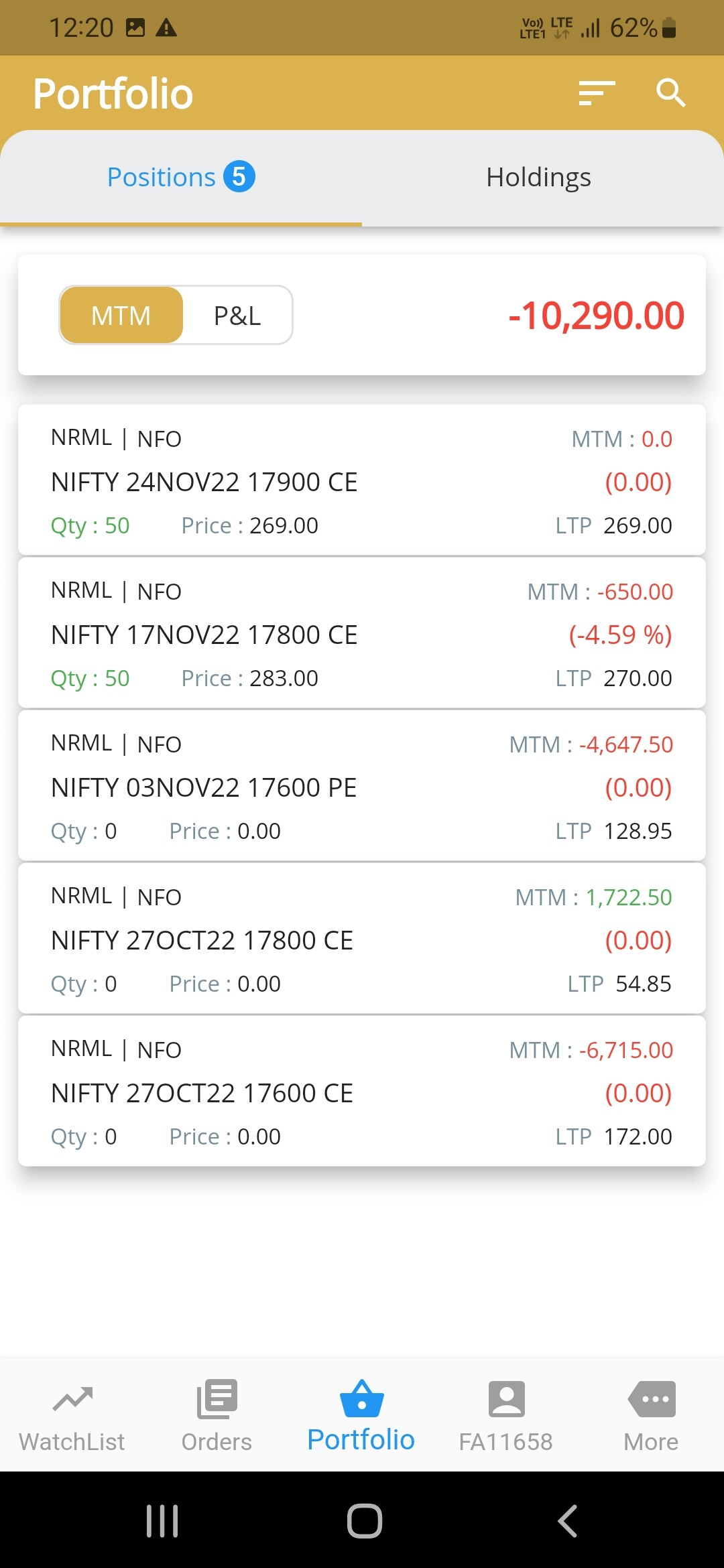Screen dimensions: 724x1568
Task: Open NIFTY 27OCT22 17800 CE position
Action: pyautogui.click(x=362, y=939)
